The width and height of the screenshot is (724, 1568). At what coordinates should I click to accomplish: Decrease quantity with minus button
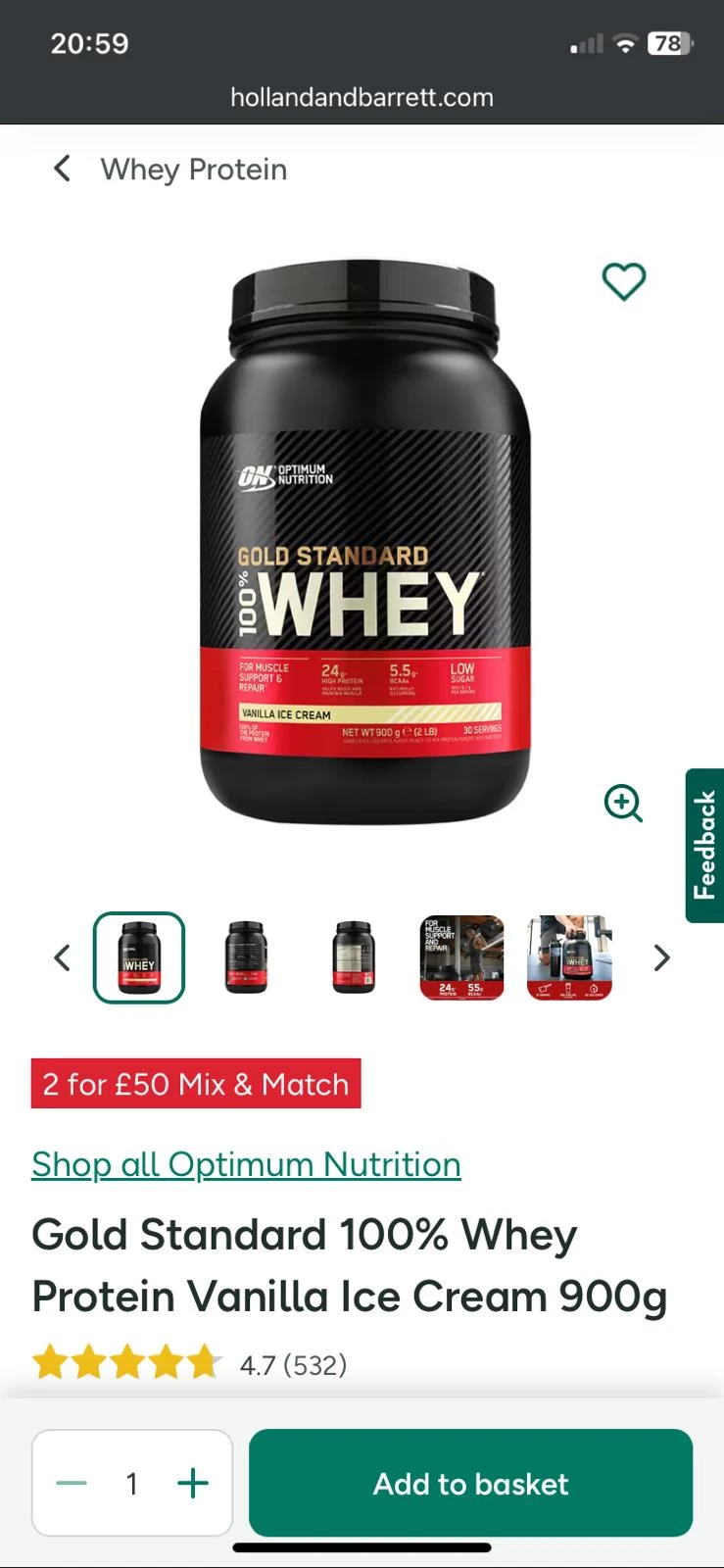[x=72, y=1484]
